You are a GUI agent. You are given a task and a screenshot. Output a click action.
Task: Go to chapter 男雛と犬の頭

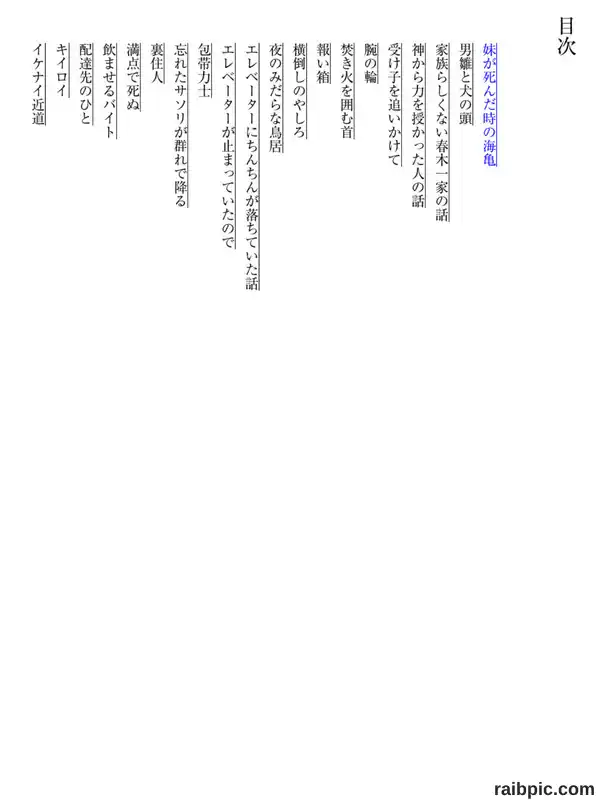point(466,84)
